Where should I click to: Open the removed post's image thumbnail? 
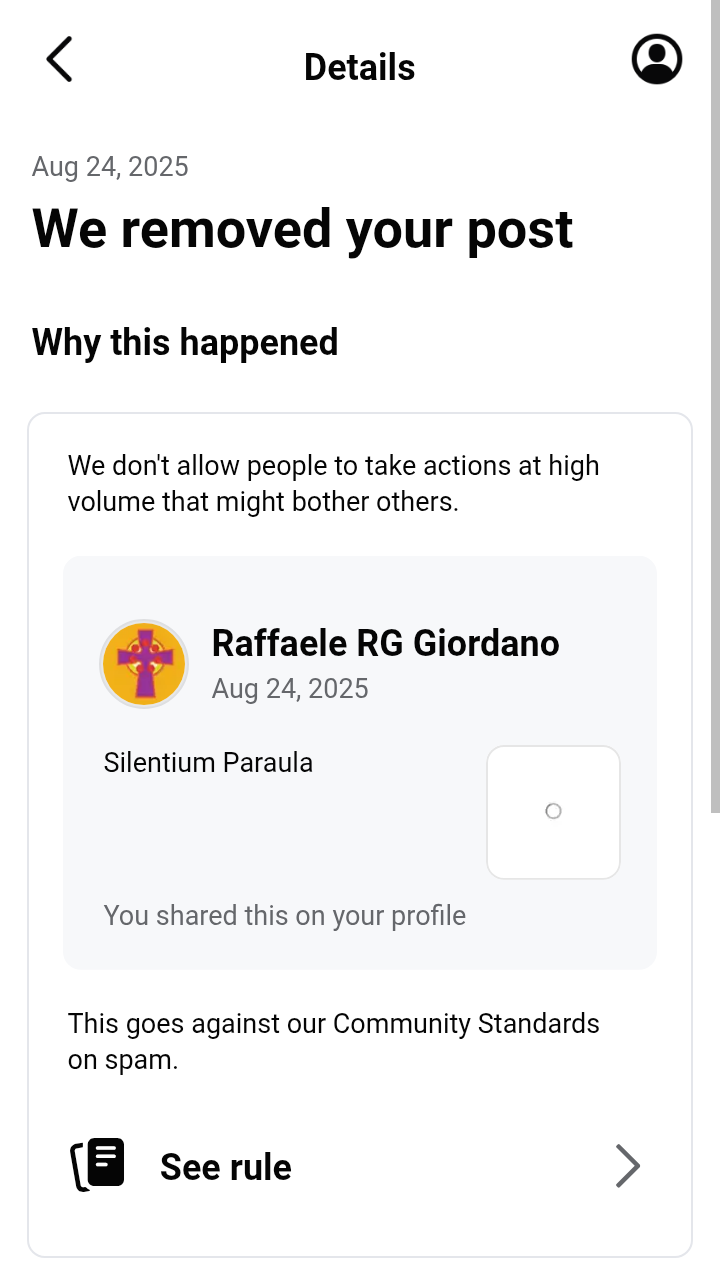click(553, 812)
